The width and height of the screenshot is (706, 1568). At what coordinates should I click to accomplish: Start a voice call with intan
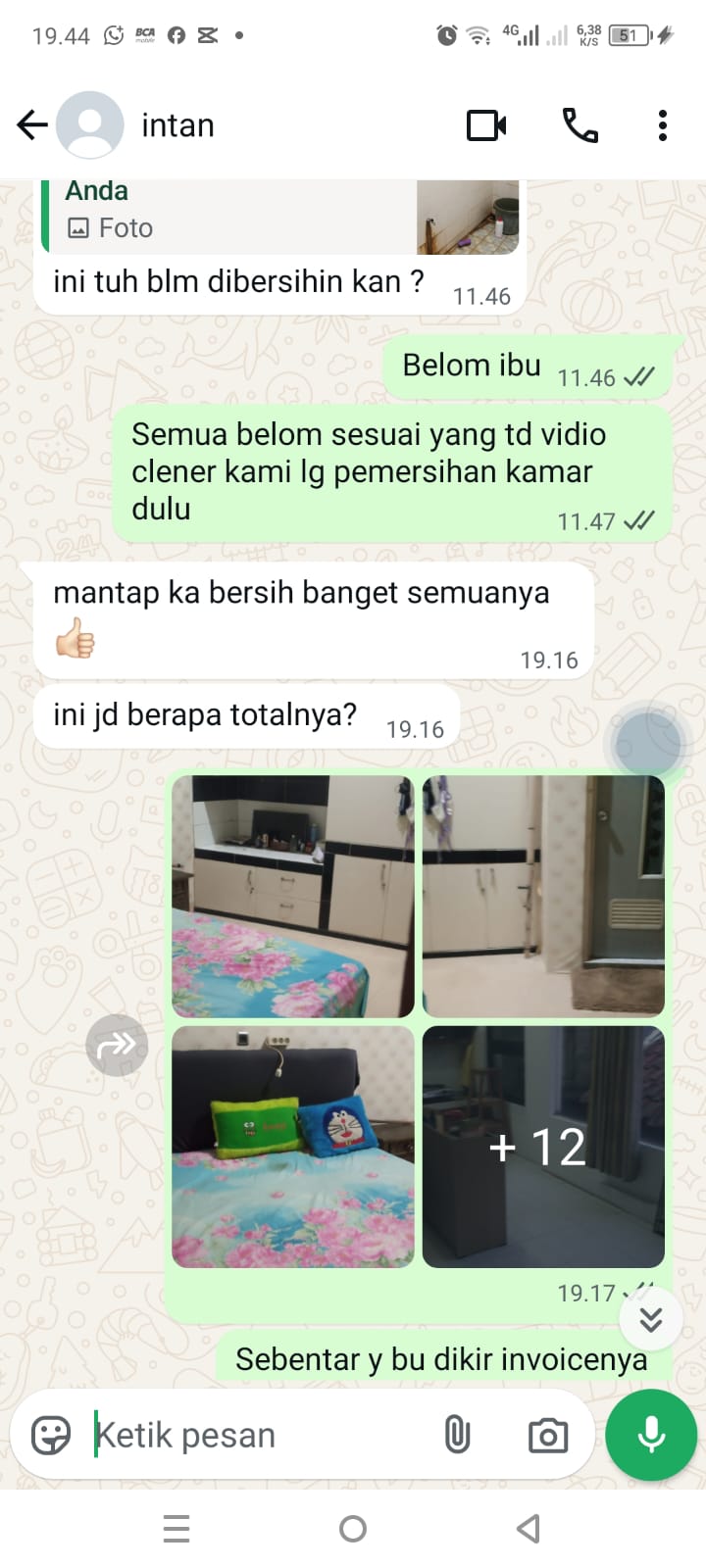[580, 125]
